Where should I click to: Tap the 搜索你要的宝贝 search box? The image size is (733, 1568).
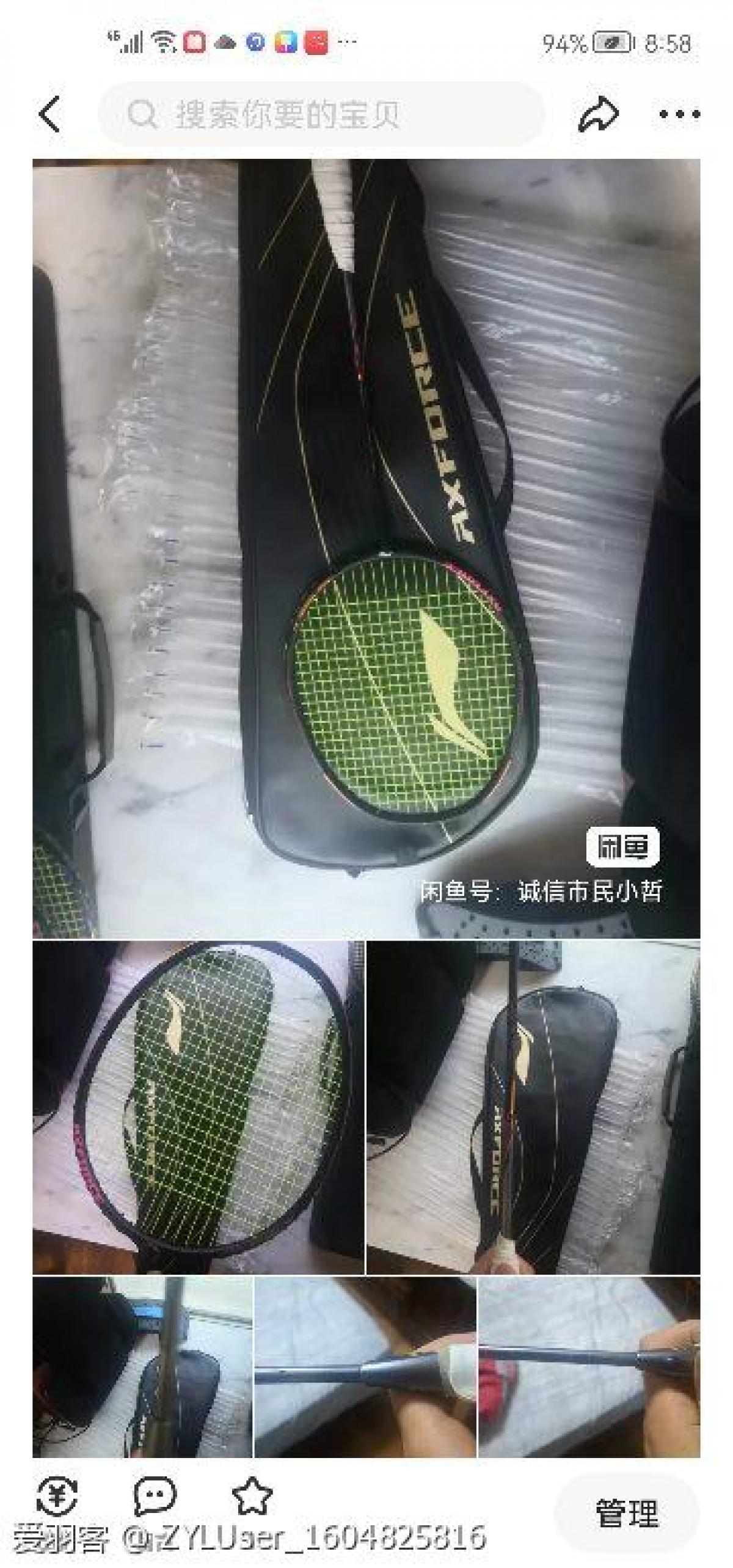321,114
